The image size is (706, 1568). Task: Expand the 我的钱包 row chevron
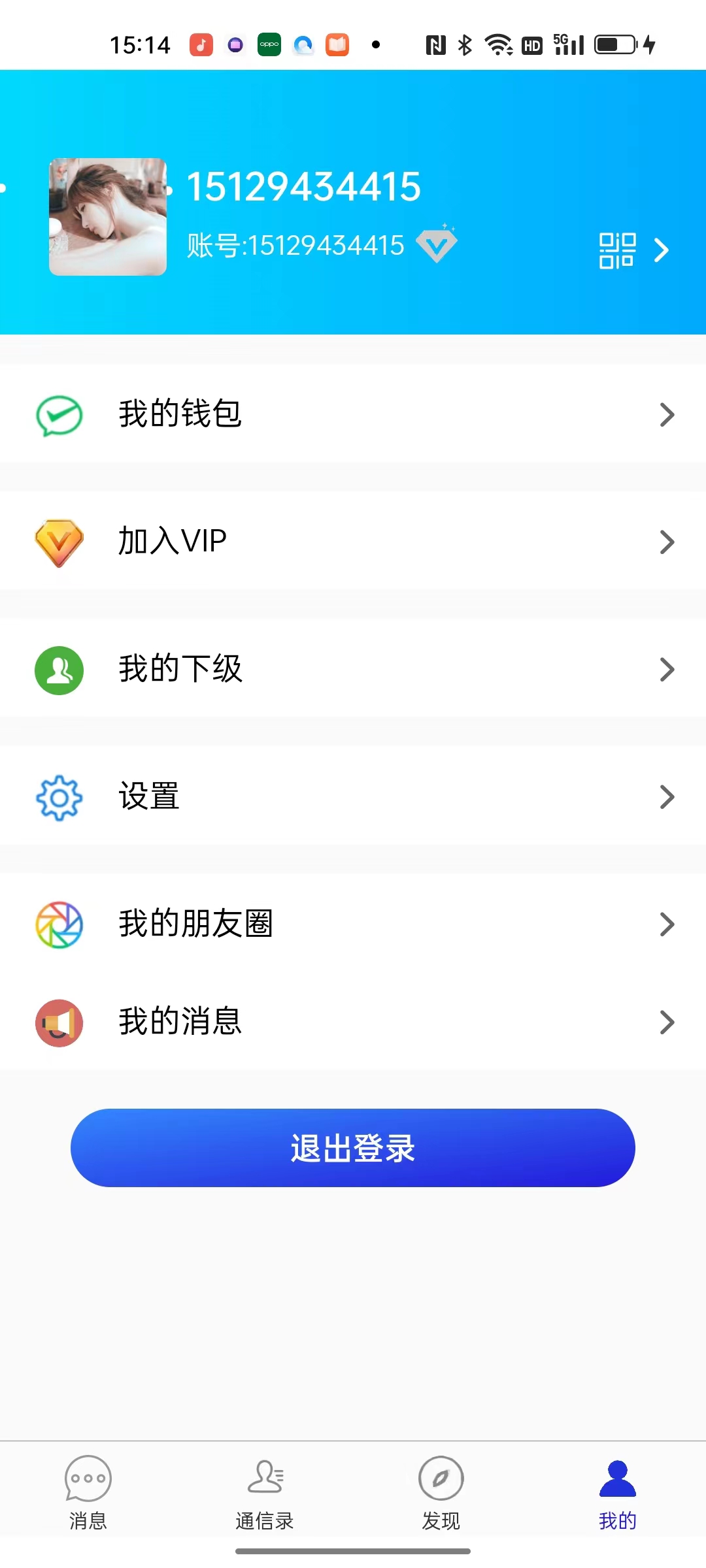pyautogui.click(x=667, y=414)
